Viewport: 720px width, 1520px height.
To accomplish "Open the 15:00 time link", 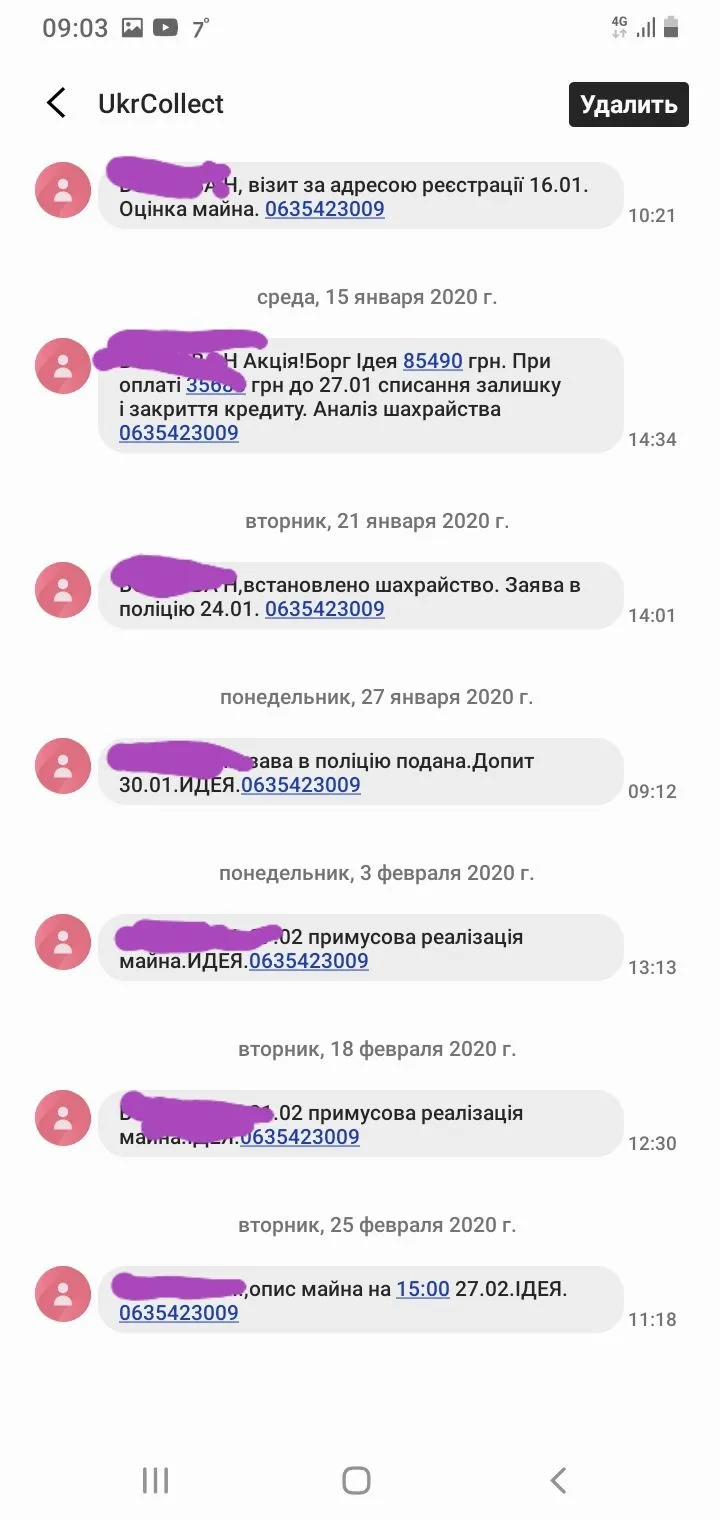I will (x=422, y=1289).
